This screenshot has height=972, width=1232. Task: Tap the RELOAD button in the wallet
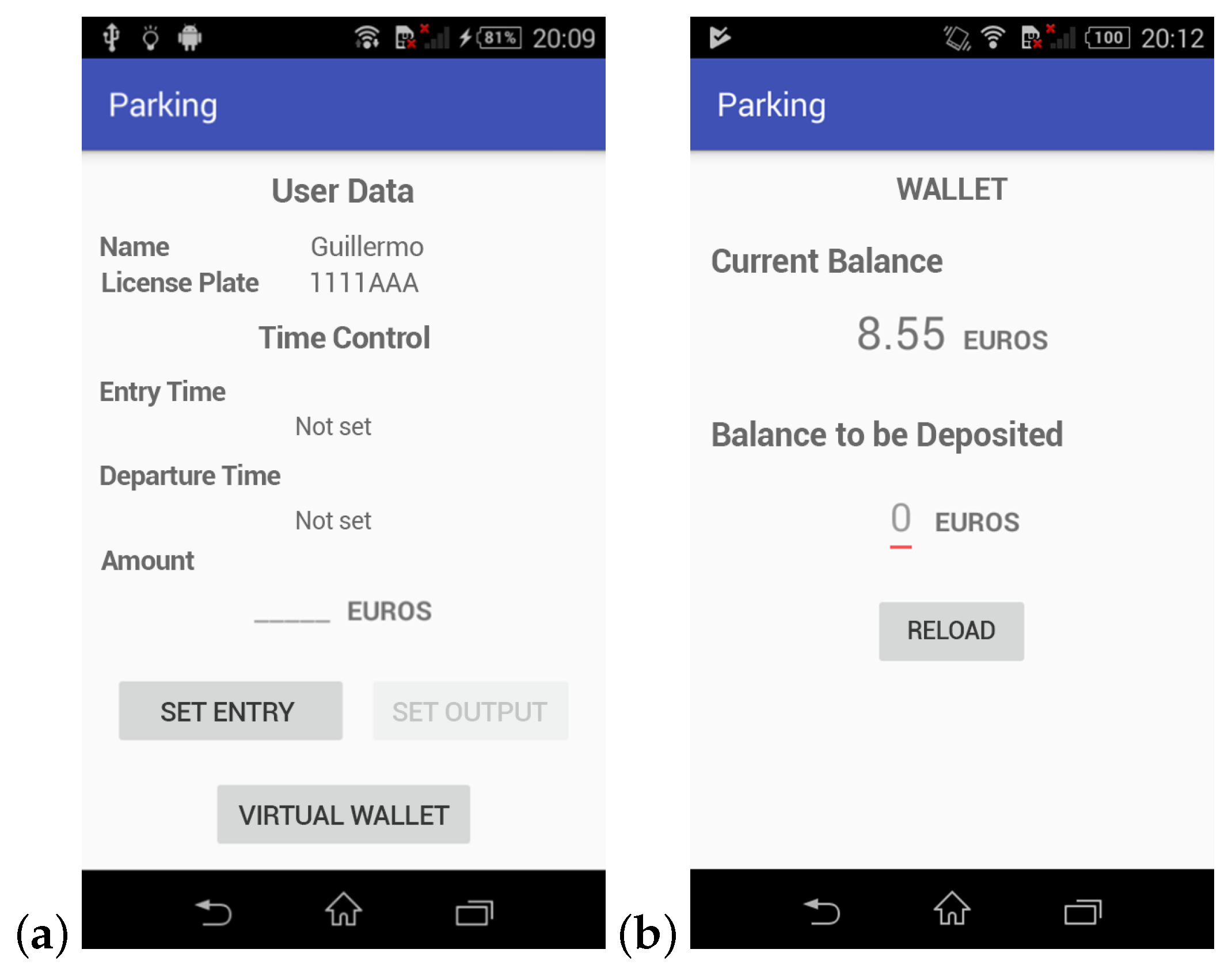click(x=950, y=631)
